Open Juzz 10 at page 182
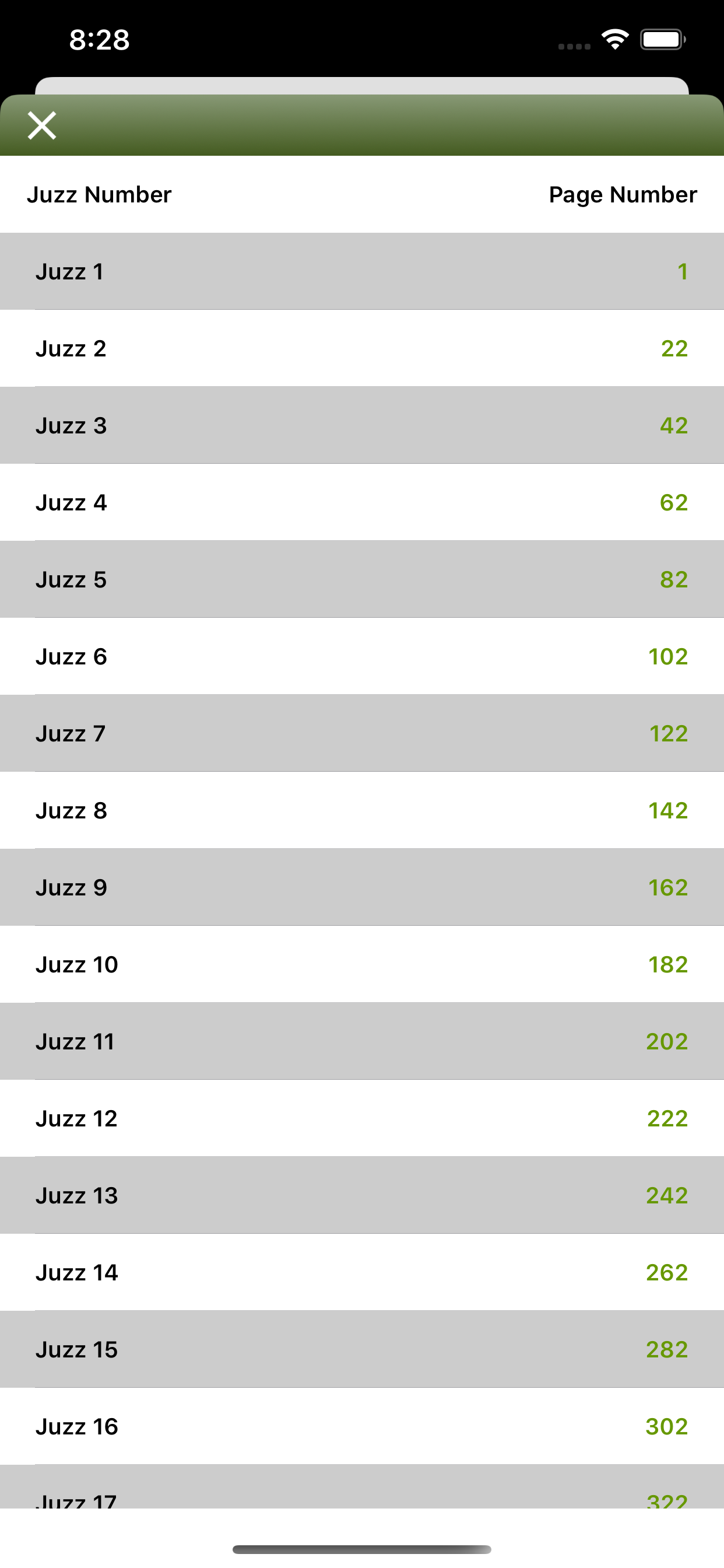Image resolution: width=724 pixels, height=1568 pixels. tap(362, 964)
